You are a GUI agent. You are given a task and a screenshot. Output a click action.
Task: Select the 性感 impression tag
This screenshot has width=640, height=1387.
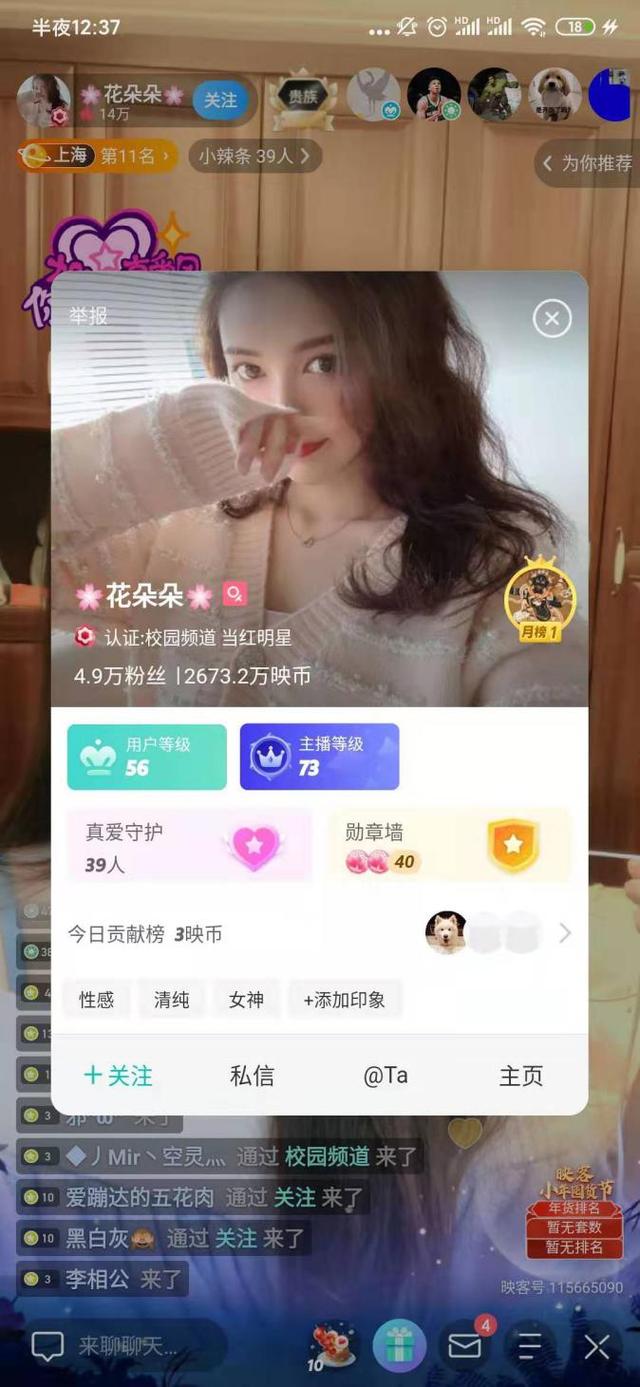click(97, 1000)
